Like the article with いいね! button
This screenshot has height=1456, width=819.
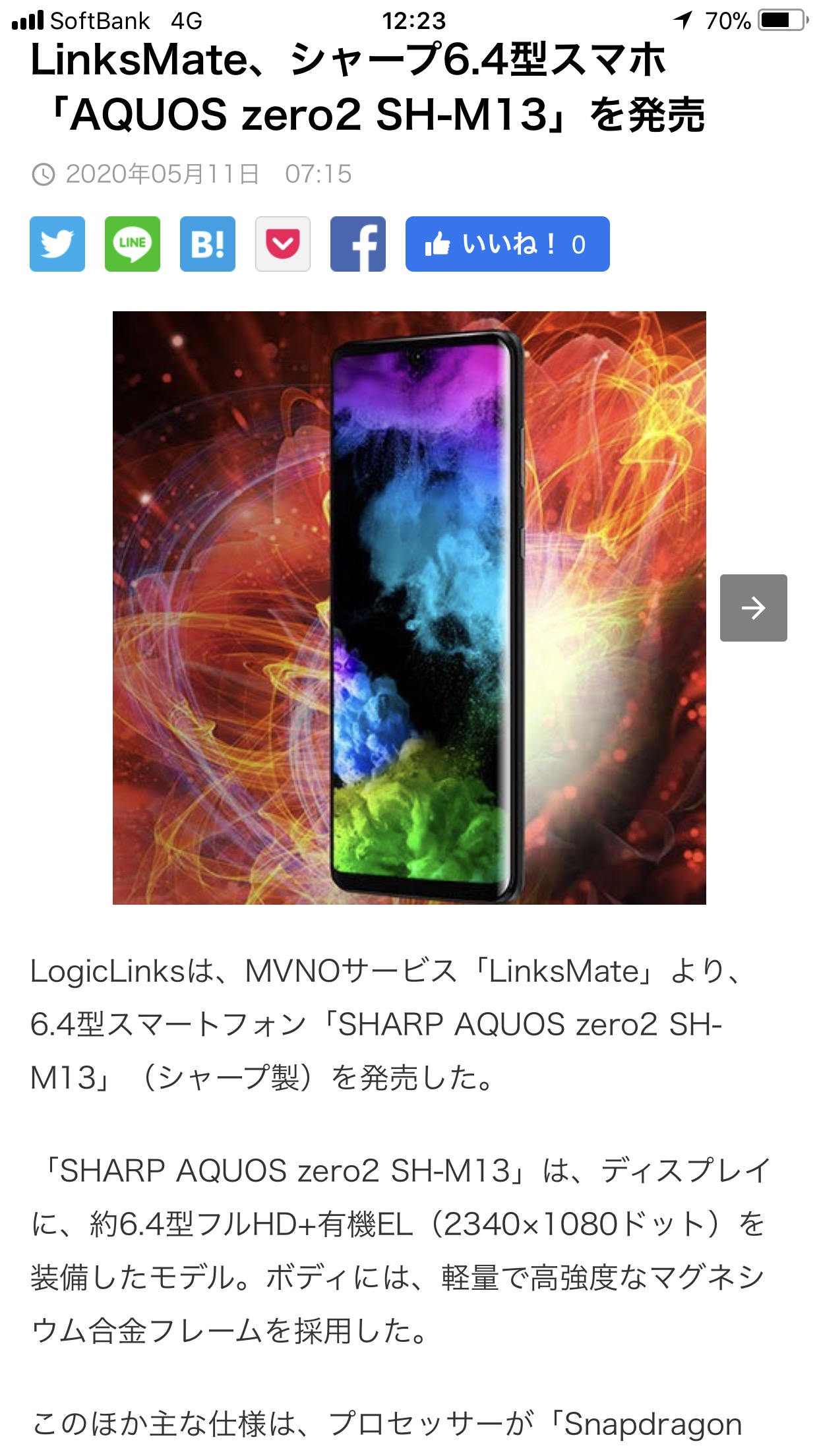[507, 244]
